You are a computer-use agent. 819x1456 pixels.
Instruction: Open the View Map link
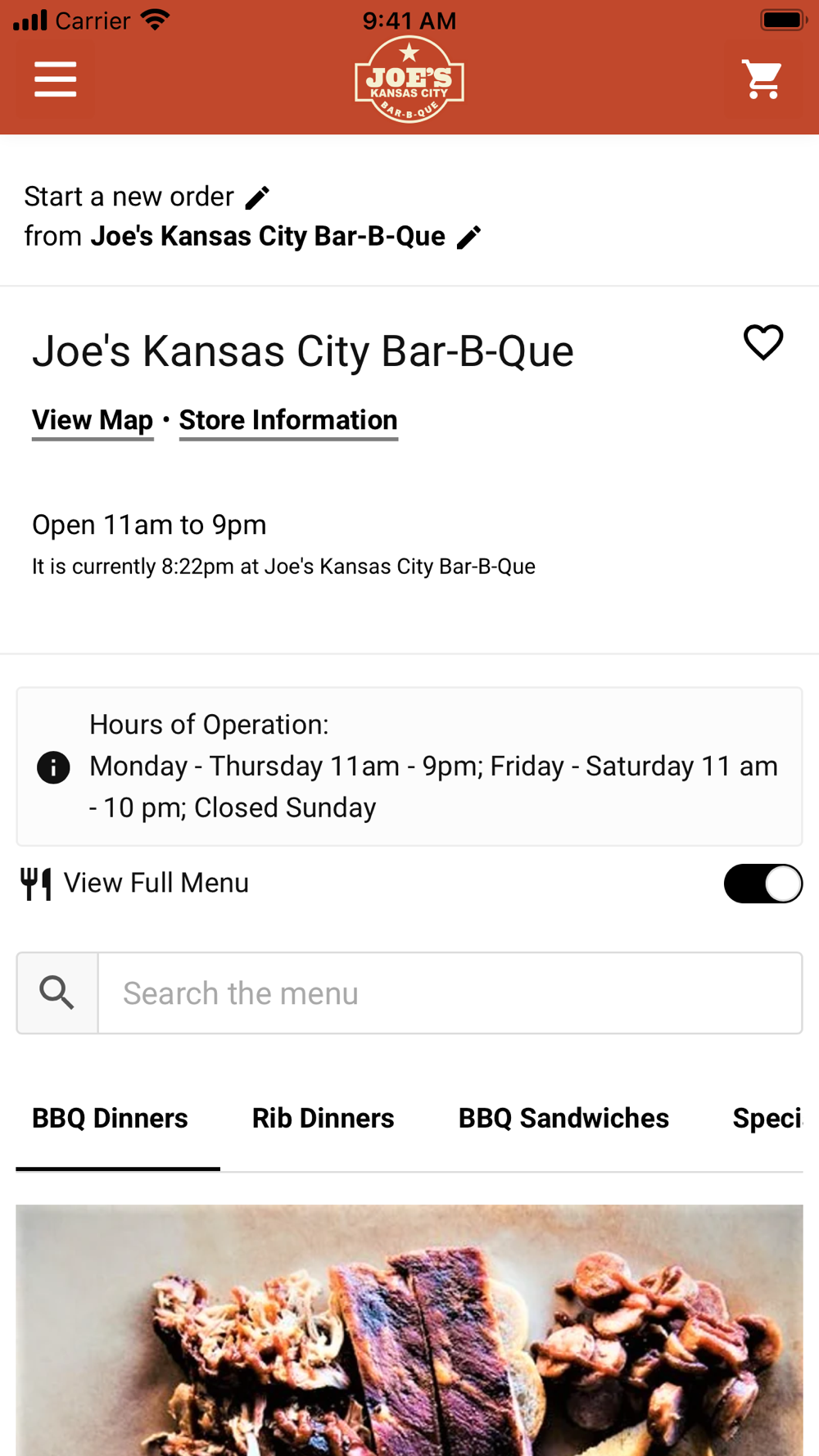click(x=93, y=420)
